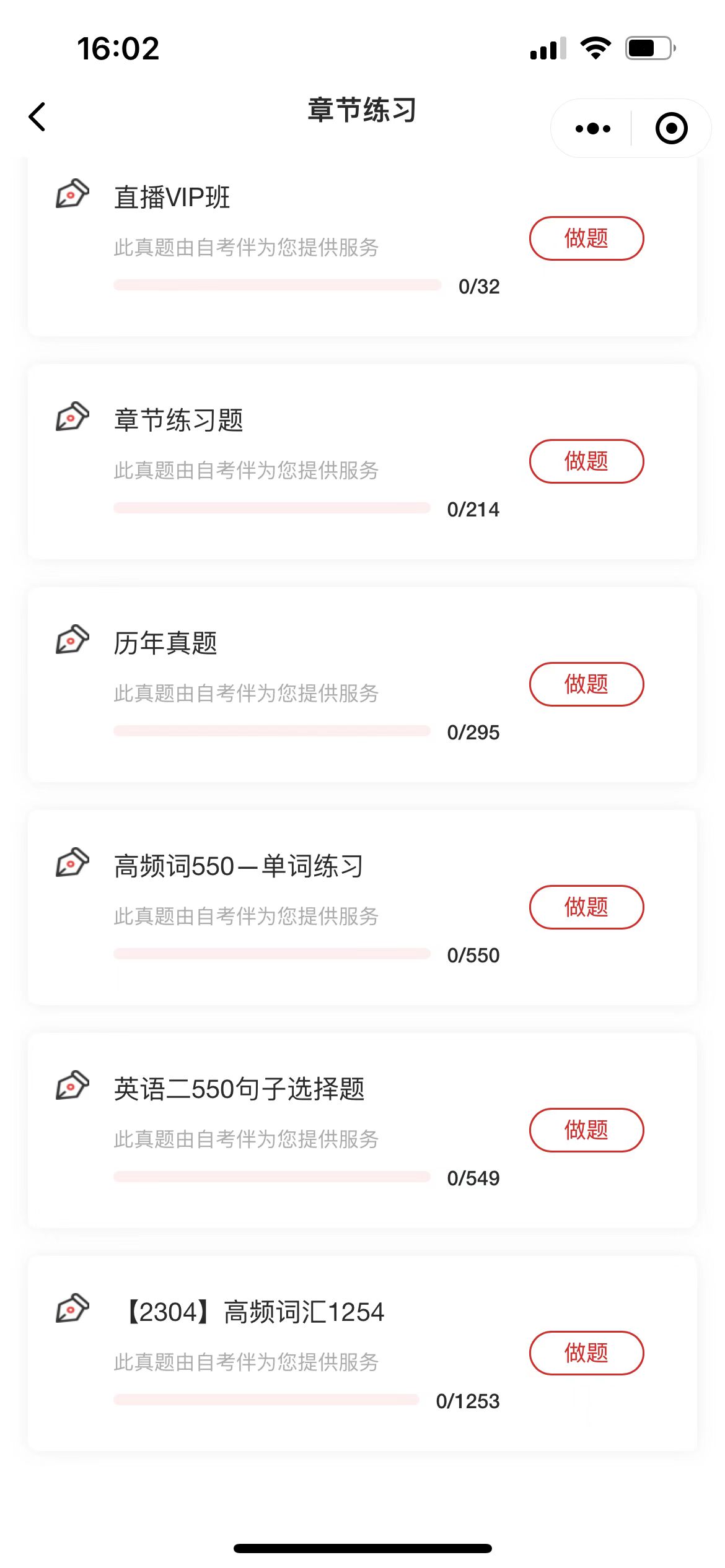The width and height of the screenshot is (725, 1568).
Task: Tap 做题 for 直播VIP班
Action: click(586, 238)
